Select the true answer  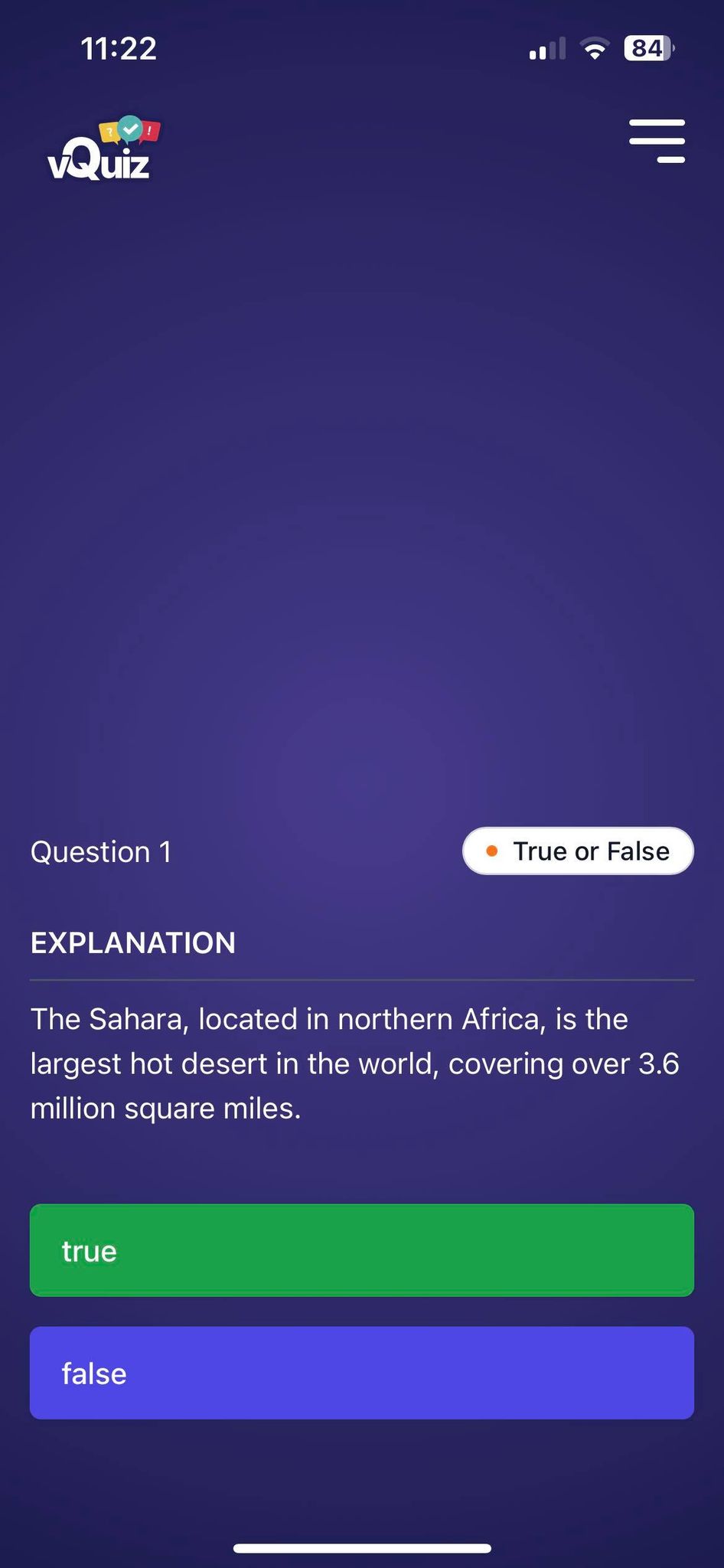pyautogui.click(x=361, y=1250)
